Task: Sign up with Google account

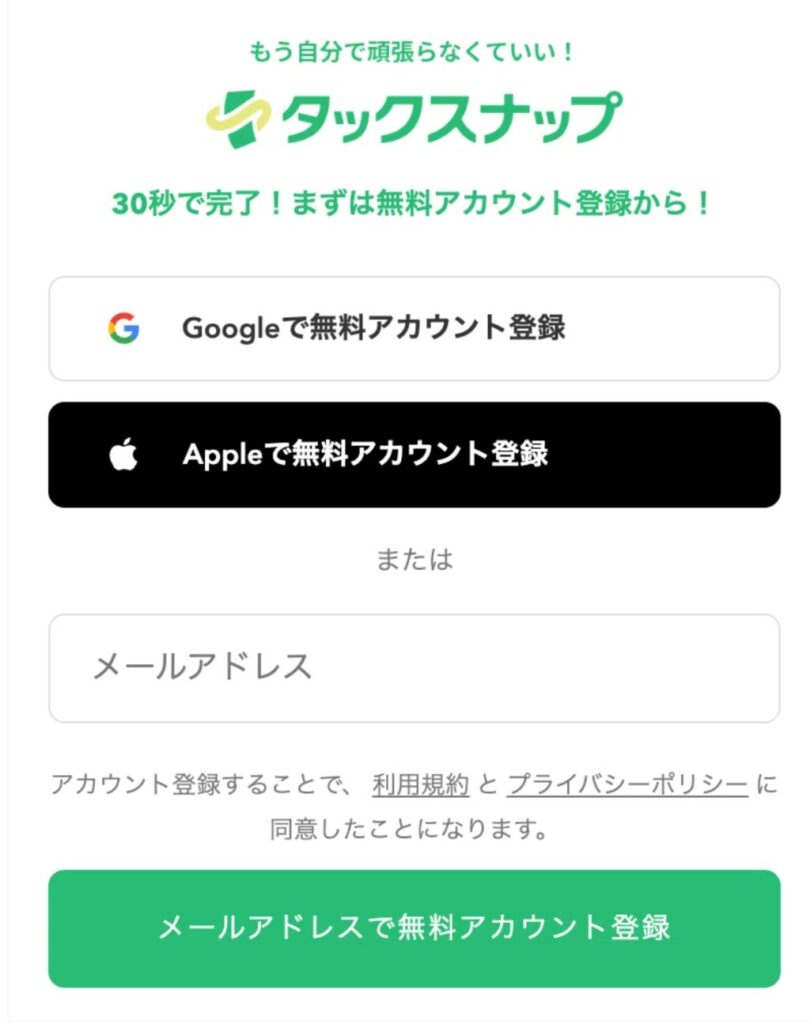Action: [x=414, y=329]
